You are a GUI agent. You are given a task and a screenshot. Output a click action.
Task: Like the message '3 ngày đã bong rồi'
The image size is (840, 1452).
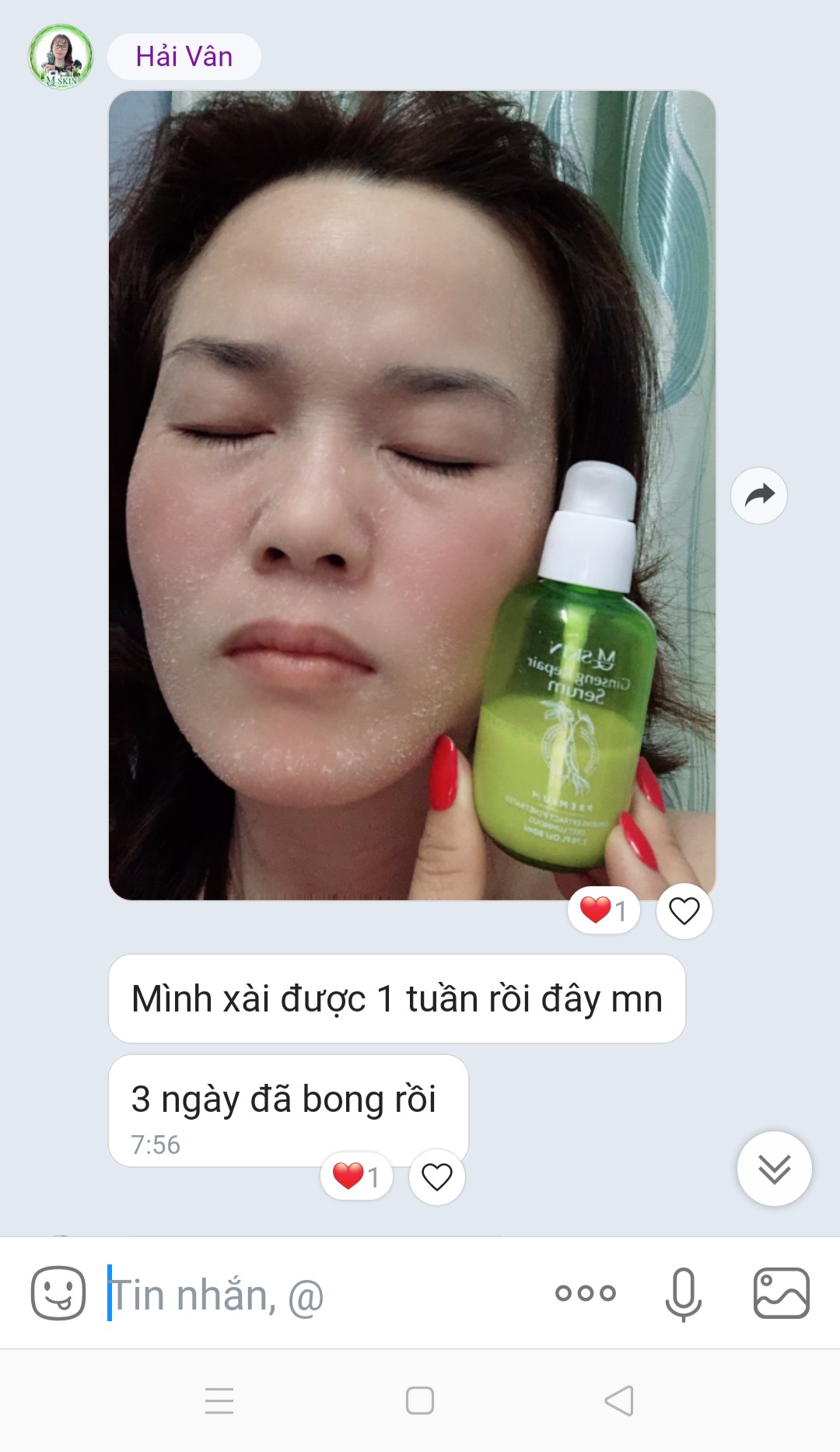(436, 1177)
